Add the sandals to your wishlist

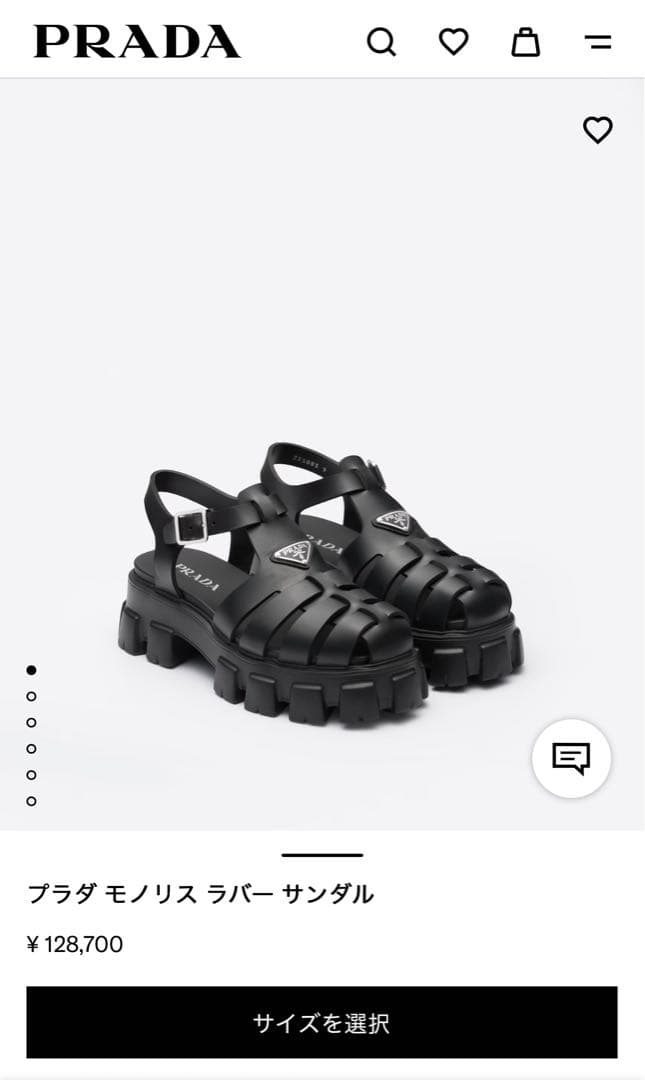coord(597,130)
